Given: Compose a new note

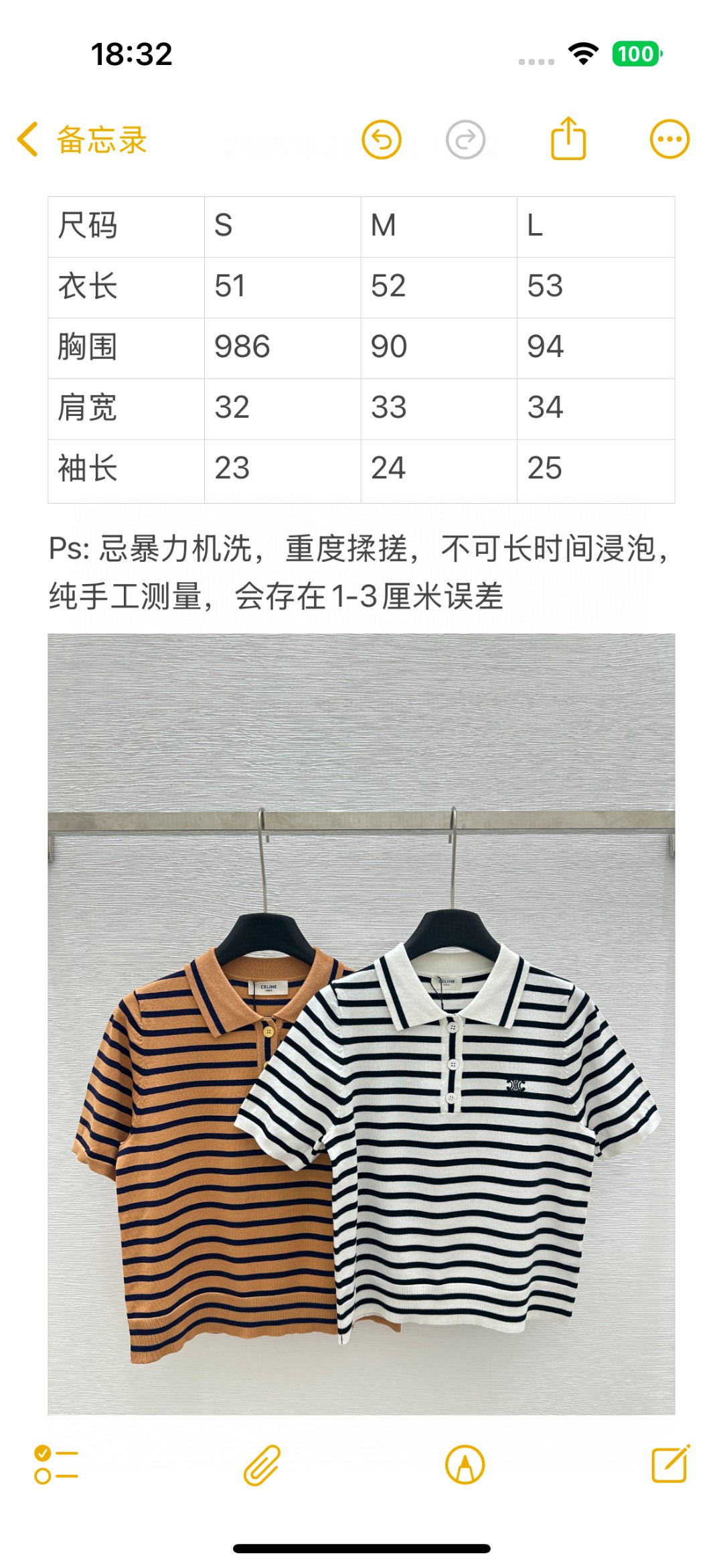Looking at the screenshot, I should [671, 1464].
